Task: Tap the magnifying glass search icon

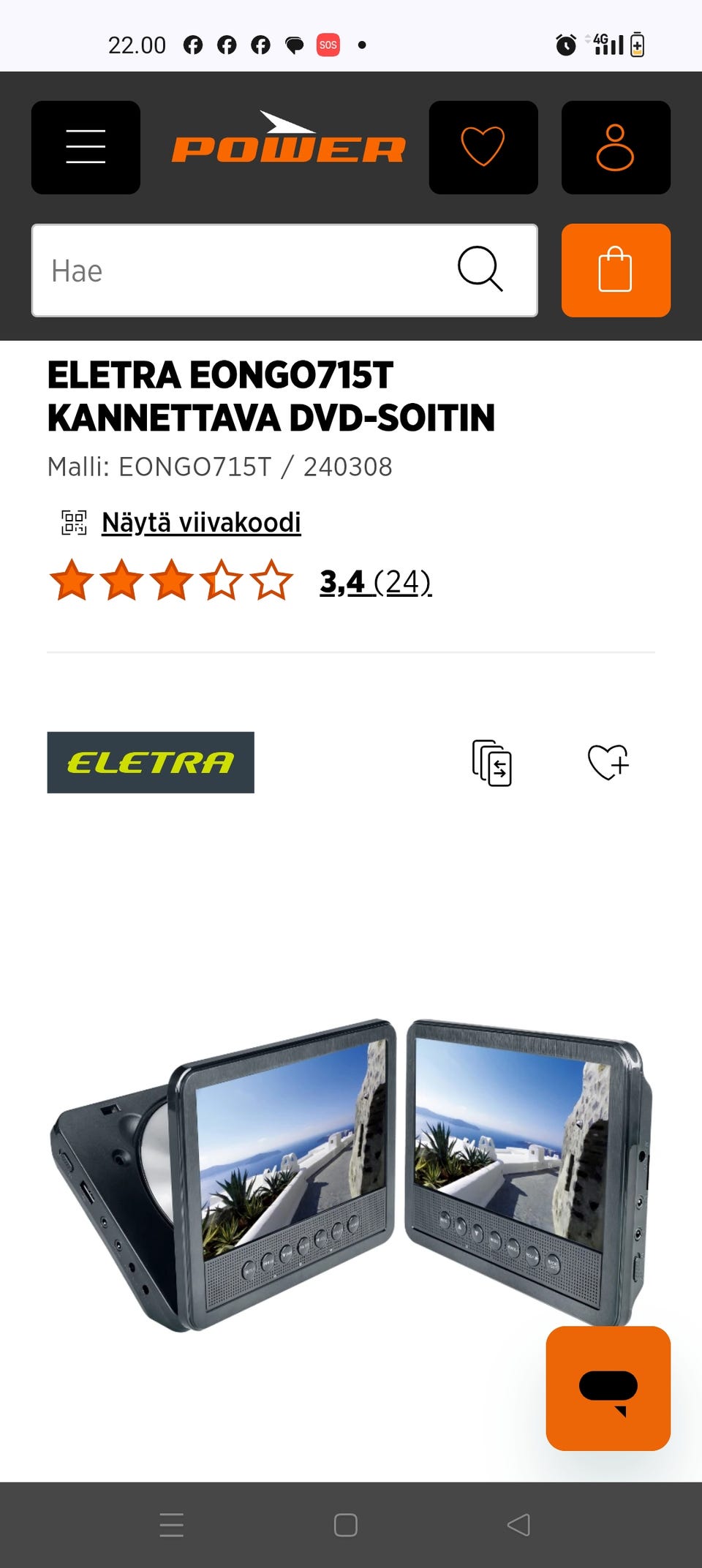Action: tap(480, 269)
